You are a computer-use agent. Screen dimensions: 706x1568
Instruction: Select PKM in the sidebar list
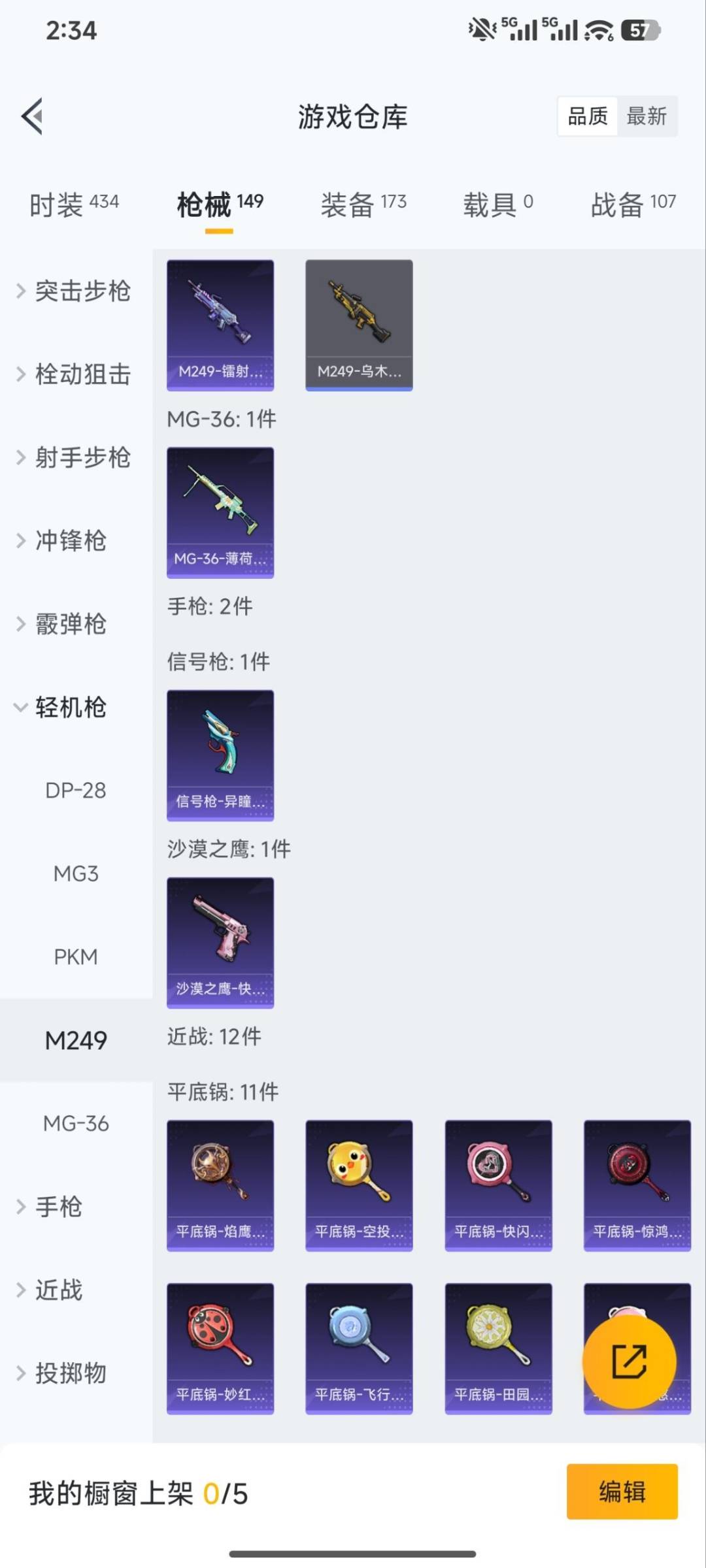76,956
